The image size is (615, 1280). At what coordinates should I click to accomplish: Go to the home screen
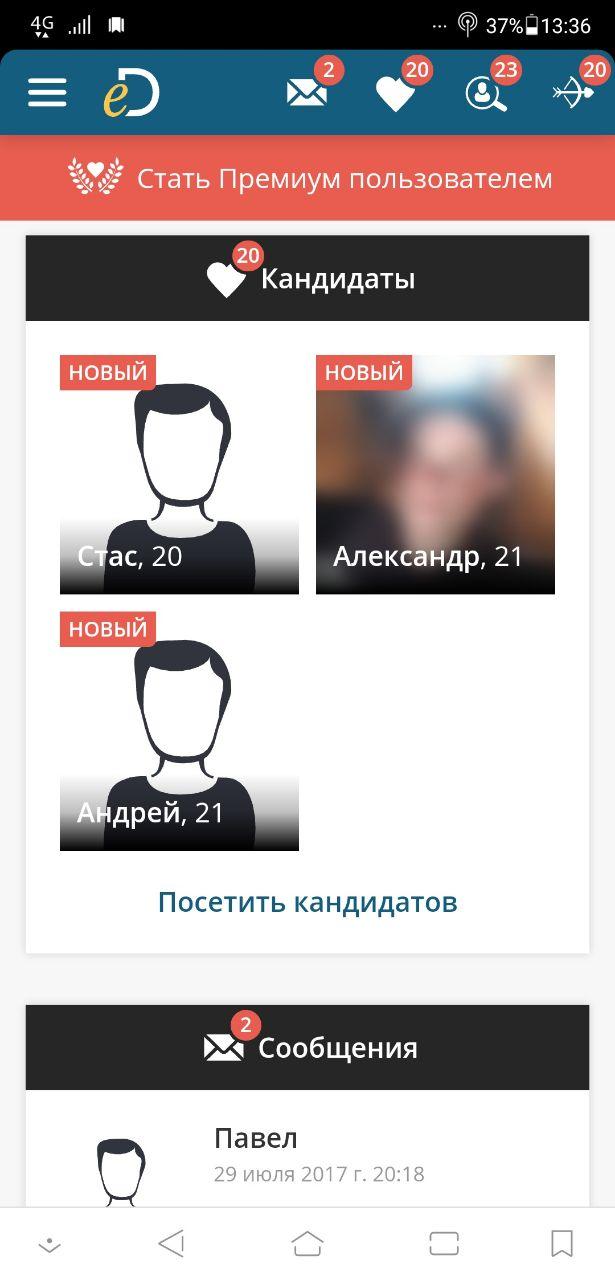(x=307, y=1243)
